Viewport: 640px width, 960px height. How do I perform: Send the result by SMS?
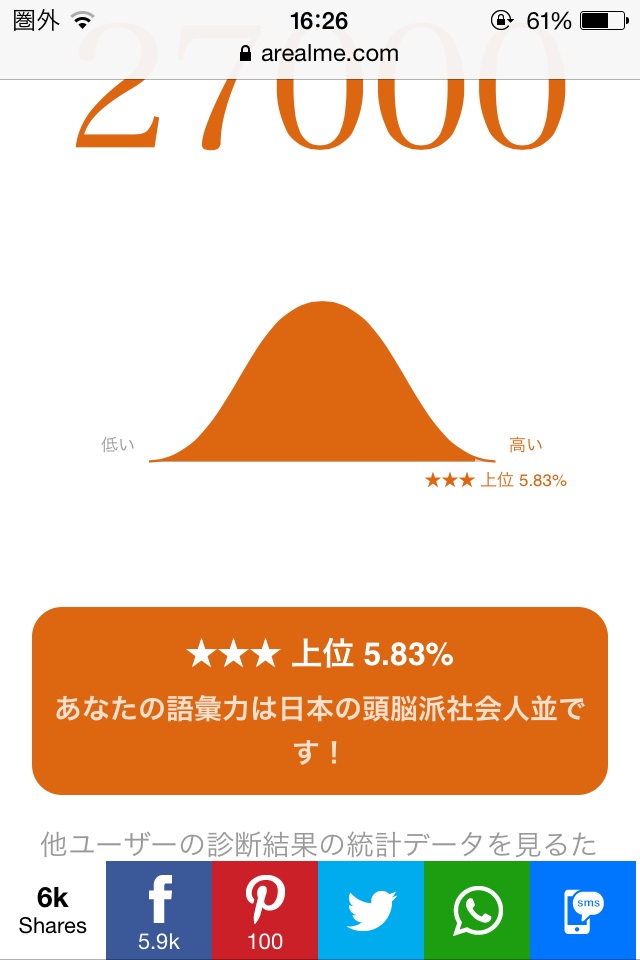(x=584, y=910)
